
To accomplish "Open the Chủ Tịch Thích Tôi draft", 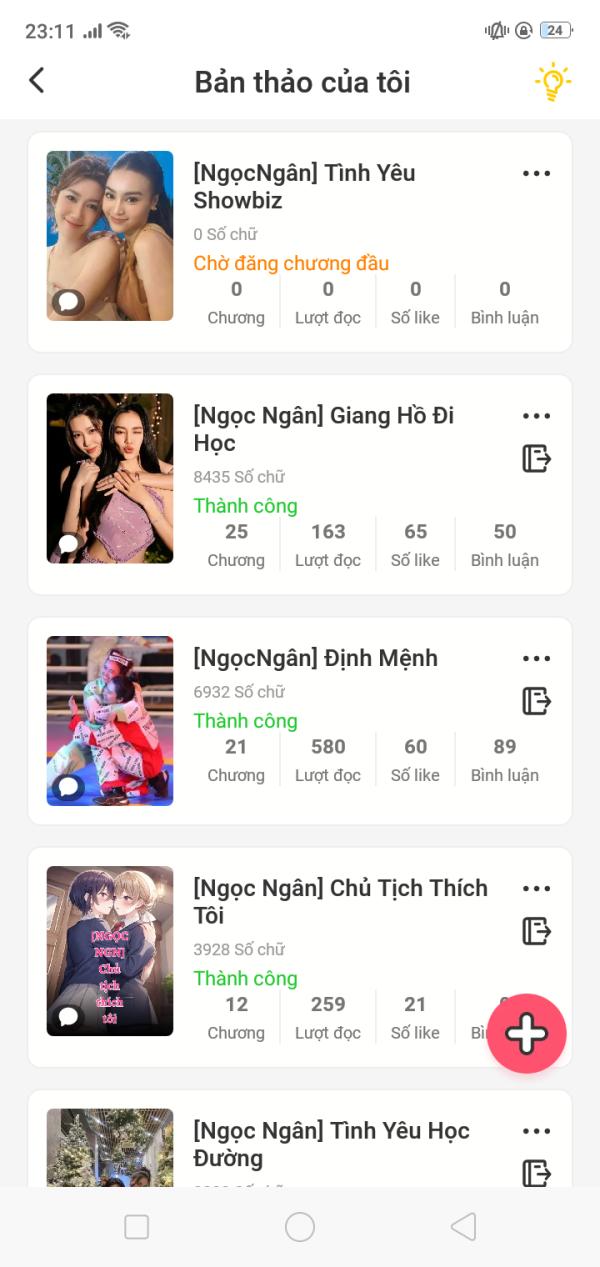I will (340, 901).
